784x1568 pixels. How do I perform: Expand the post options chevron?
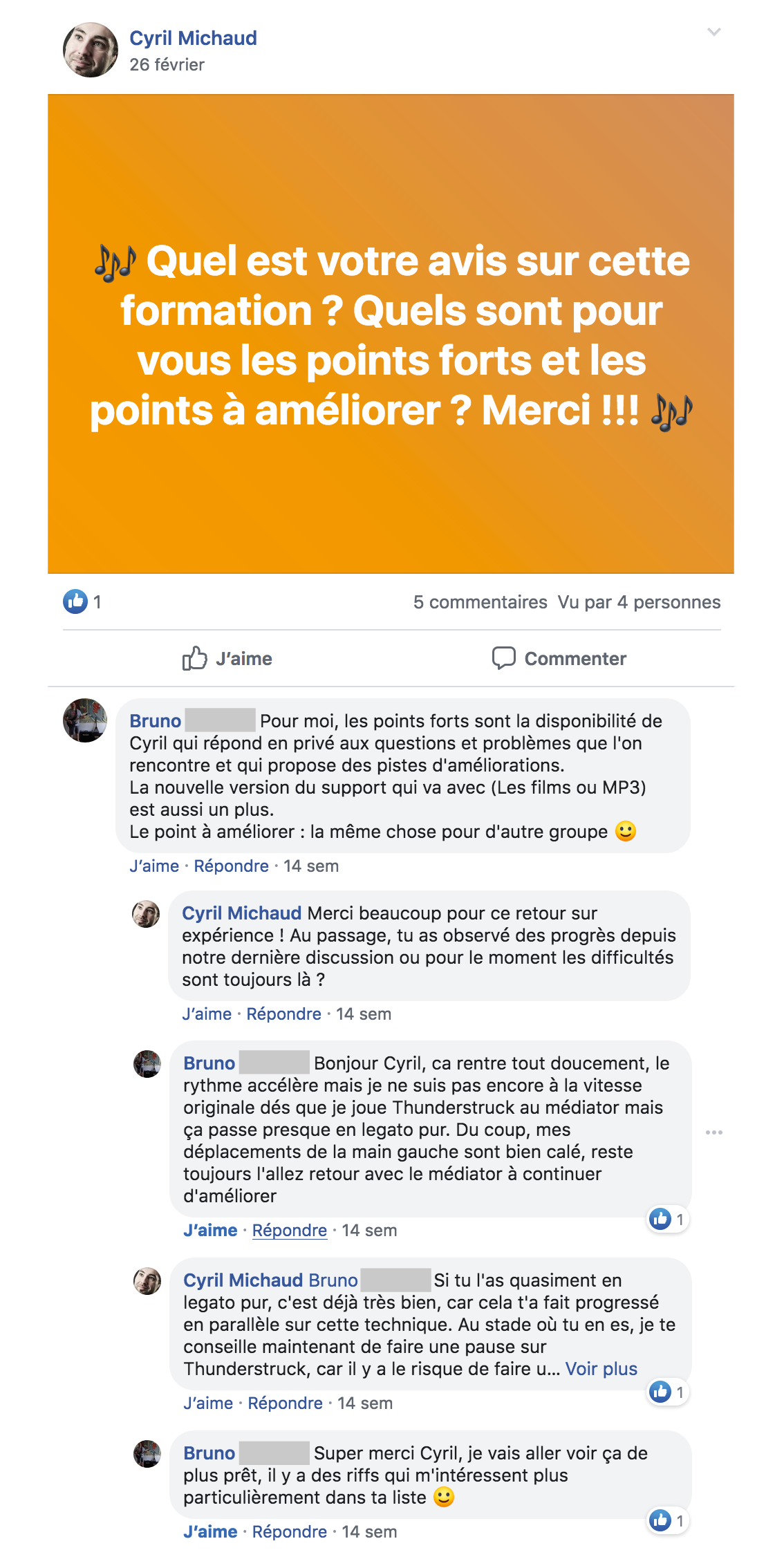point(713,32)
